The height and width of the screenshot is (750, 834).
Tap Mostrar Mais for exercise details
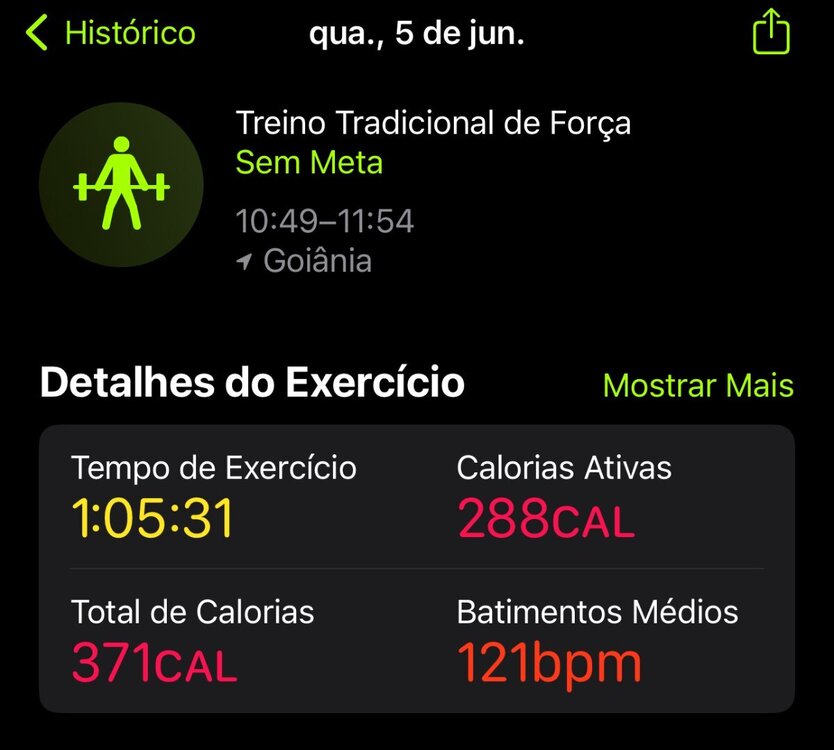coord(698,386)
